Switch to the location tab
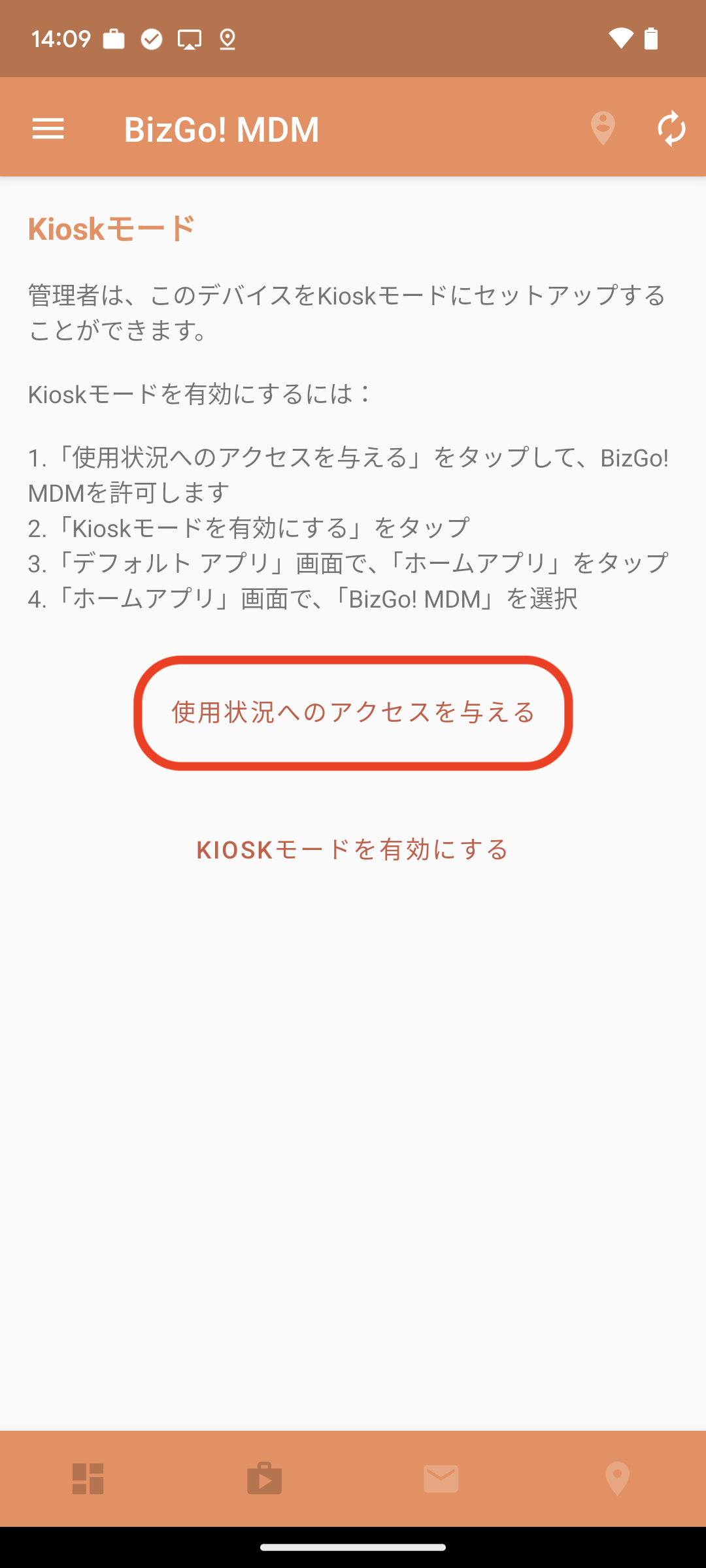Viewport: 706px width, 1568px height. (x=617, y=1478)
